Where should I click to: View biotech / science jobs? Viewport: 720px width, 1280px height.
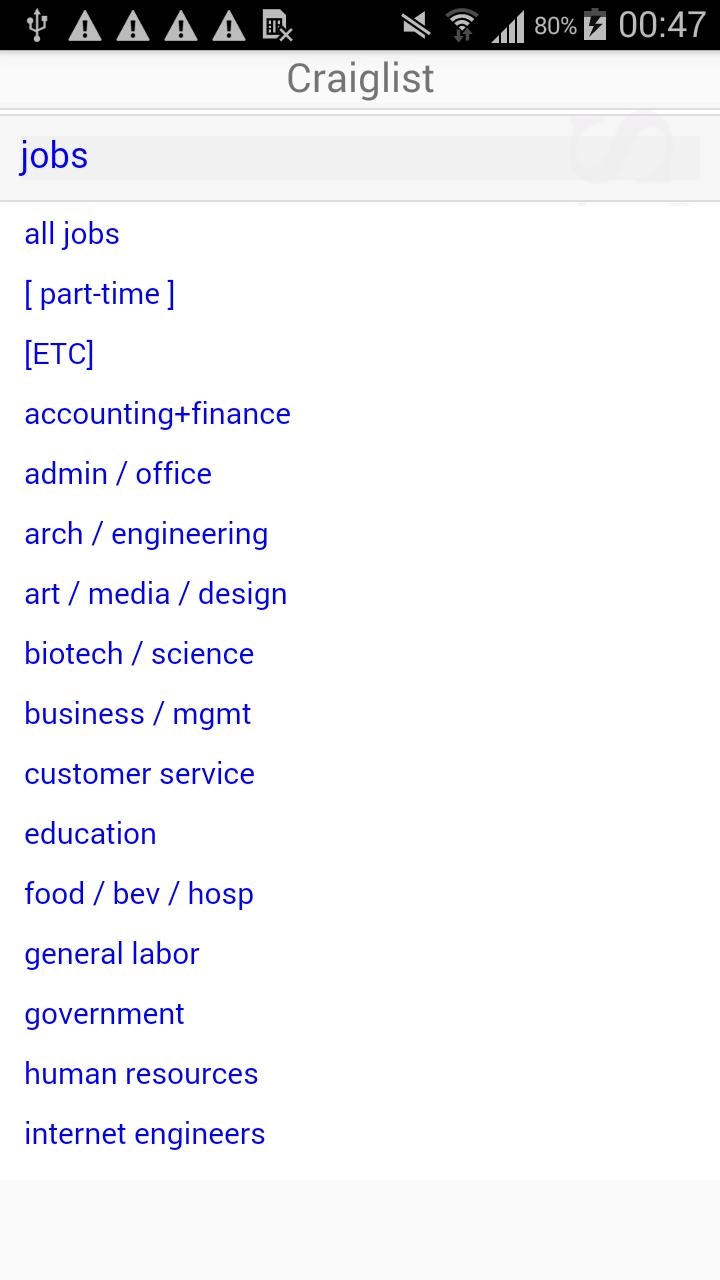click(x=139, y=654)
